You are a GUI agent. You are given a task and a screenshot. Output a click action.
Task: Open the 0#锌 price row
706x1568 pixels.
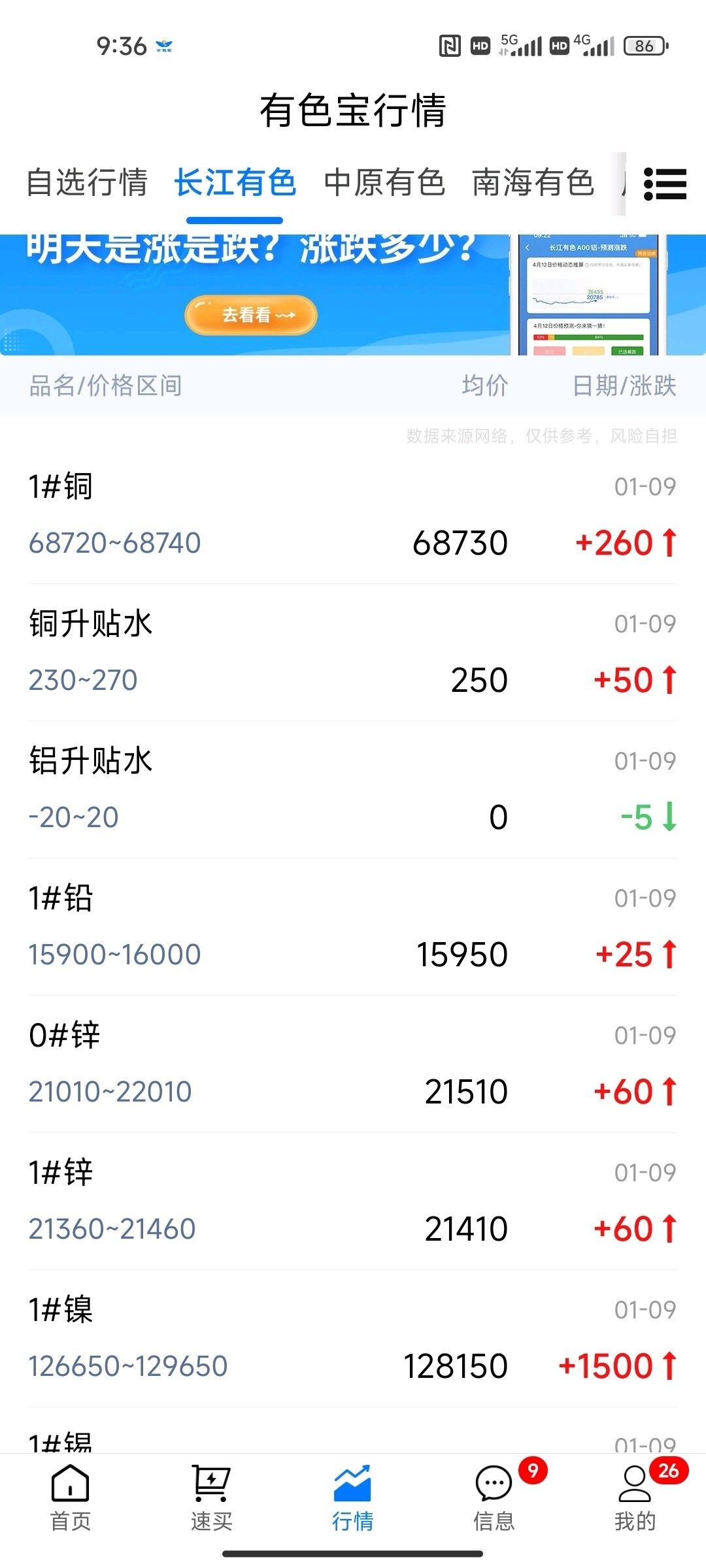pyautogui.click(x=353, y=1064)
